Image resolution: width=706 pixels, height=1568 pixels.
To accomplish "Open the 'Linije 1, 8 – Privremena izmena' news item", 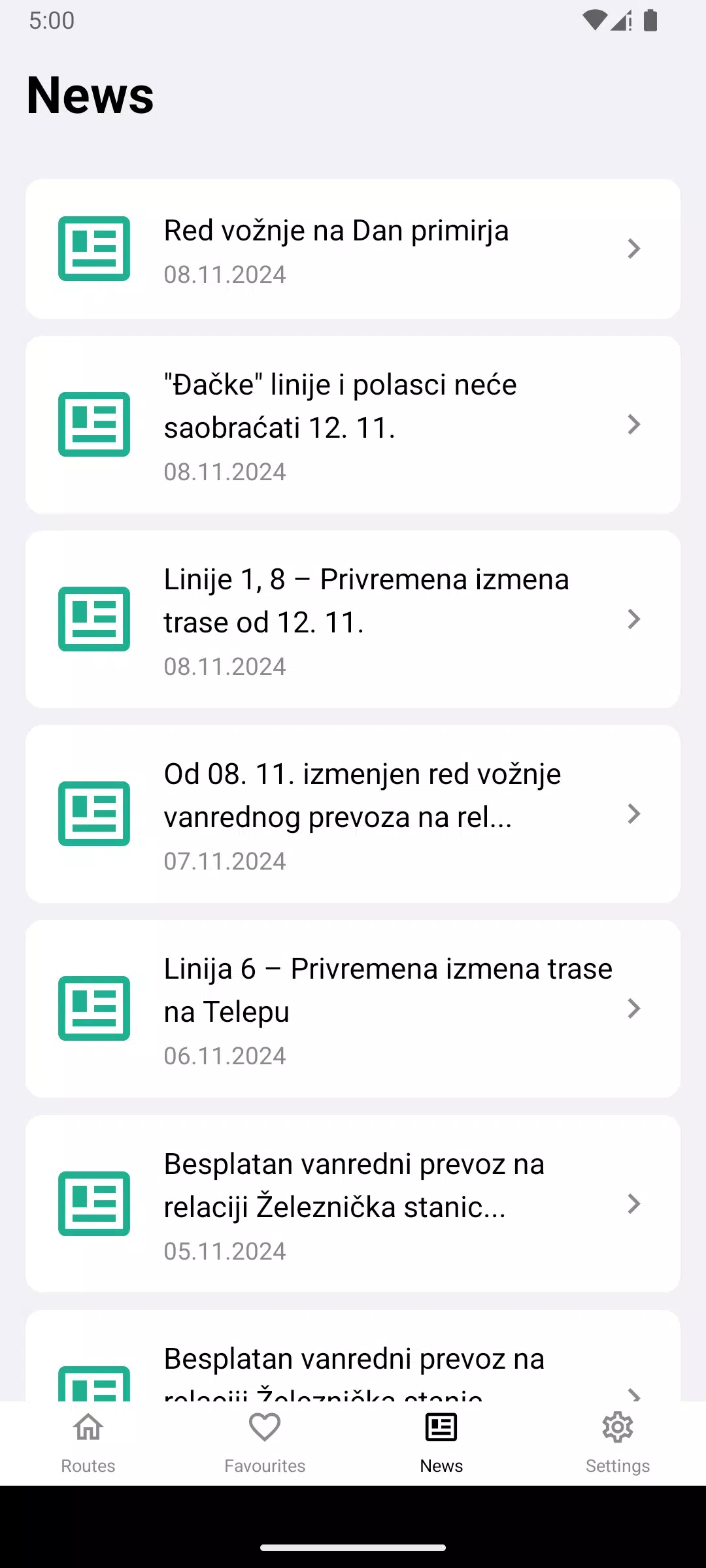I will click(353, 619).
